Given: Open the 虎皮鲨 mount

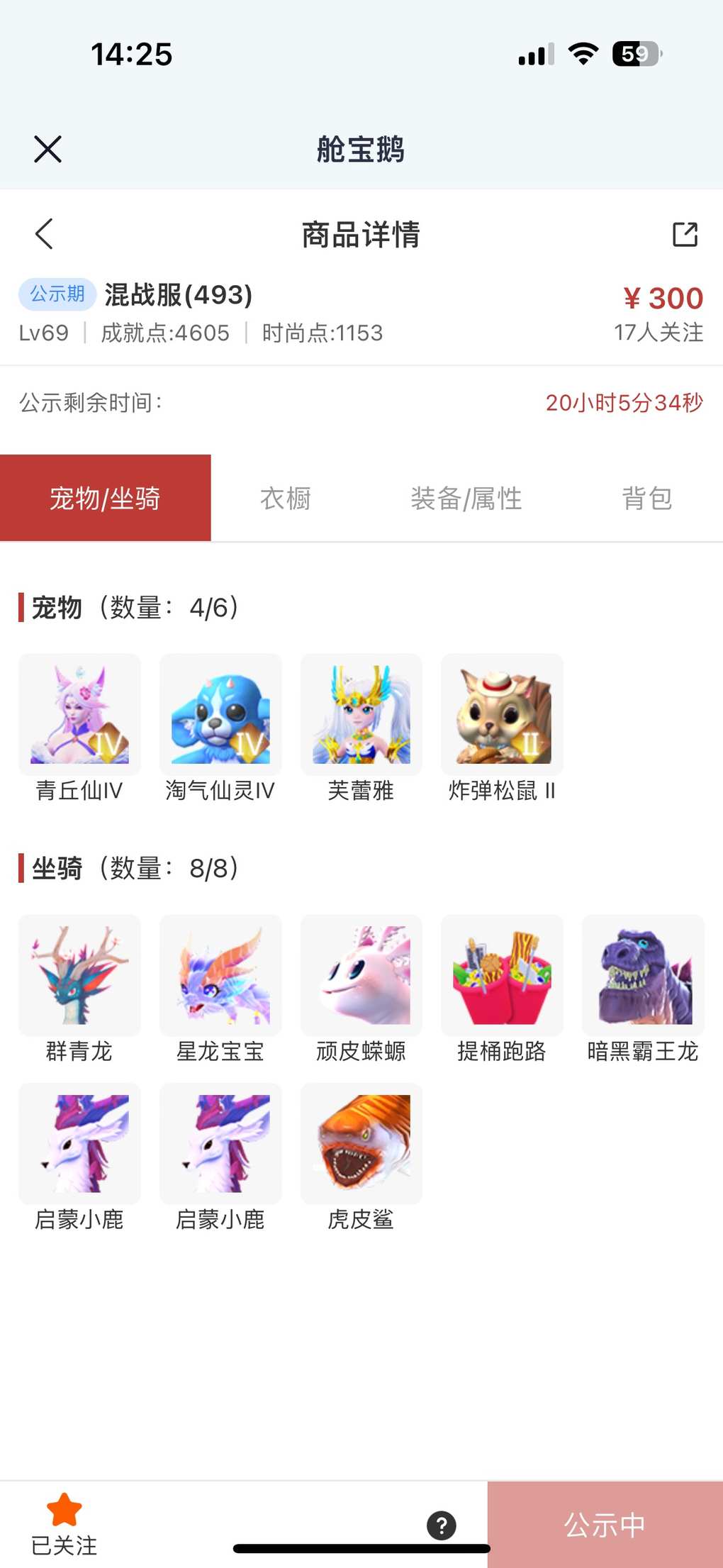Looking at the screenshot, I should [x=361, y=1143].
